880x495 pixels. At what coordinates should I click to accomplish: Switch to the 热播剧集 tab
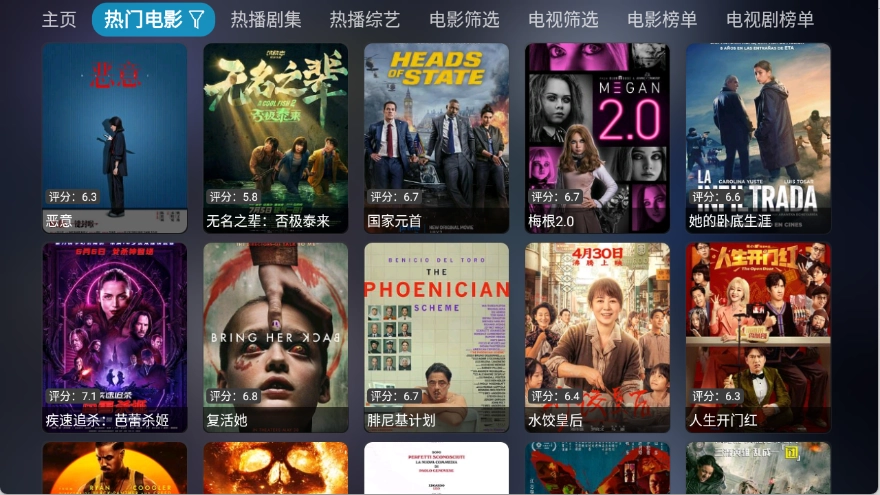click(265, 19)
